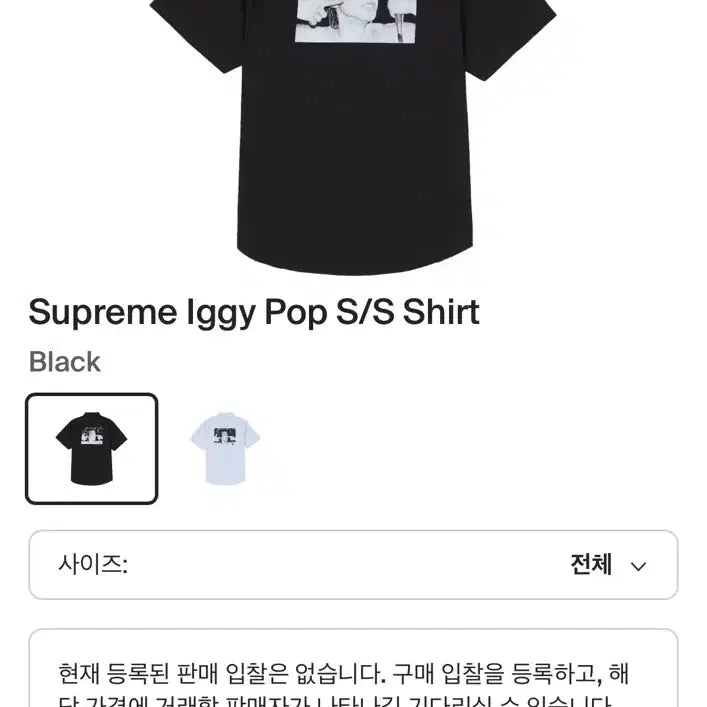Select the black shirt color thumbnail
The height and width of the screenshot is (707, 707).
click(x=91, y=448)
